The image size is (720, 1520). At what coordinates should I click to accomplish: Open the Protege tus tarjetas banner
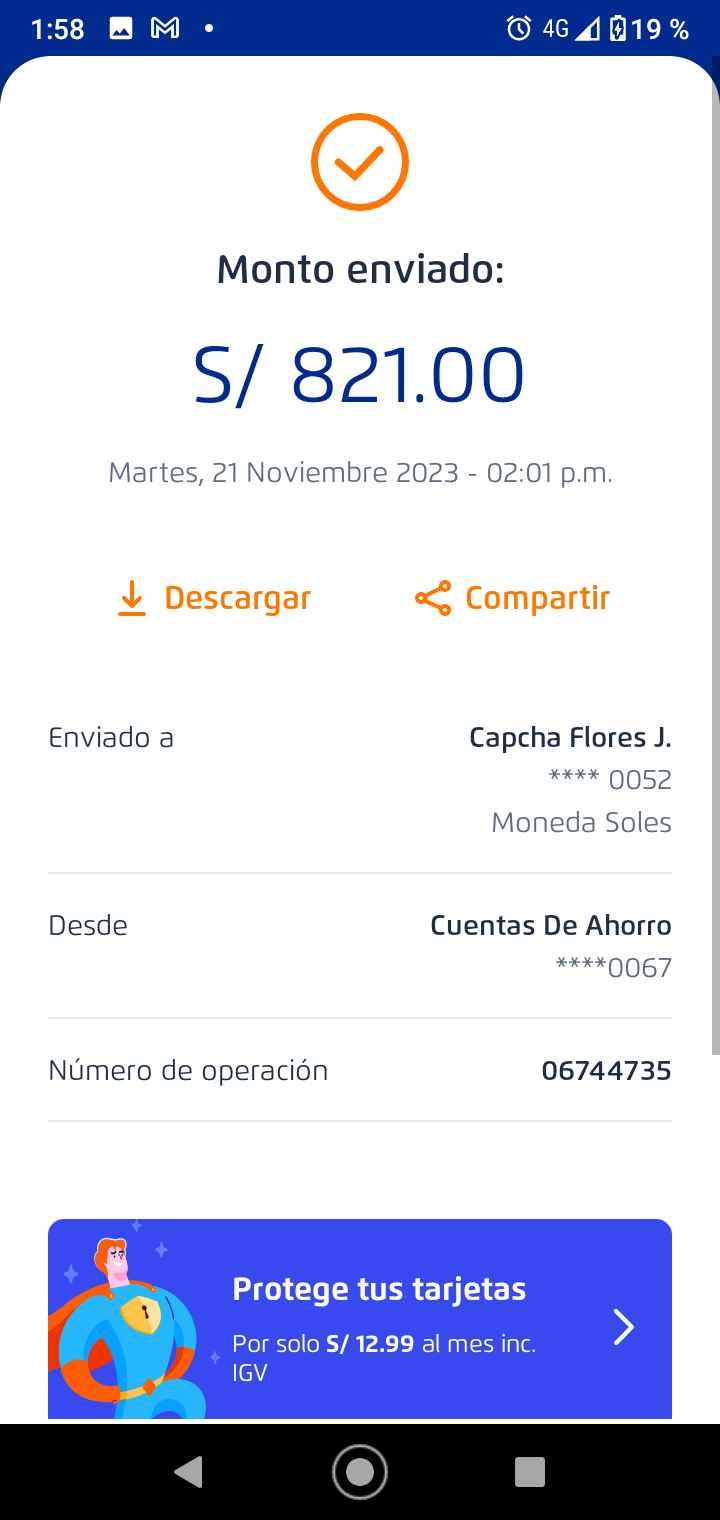(360, 1320)
